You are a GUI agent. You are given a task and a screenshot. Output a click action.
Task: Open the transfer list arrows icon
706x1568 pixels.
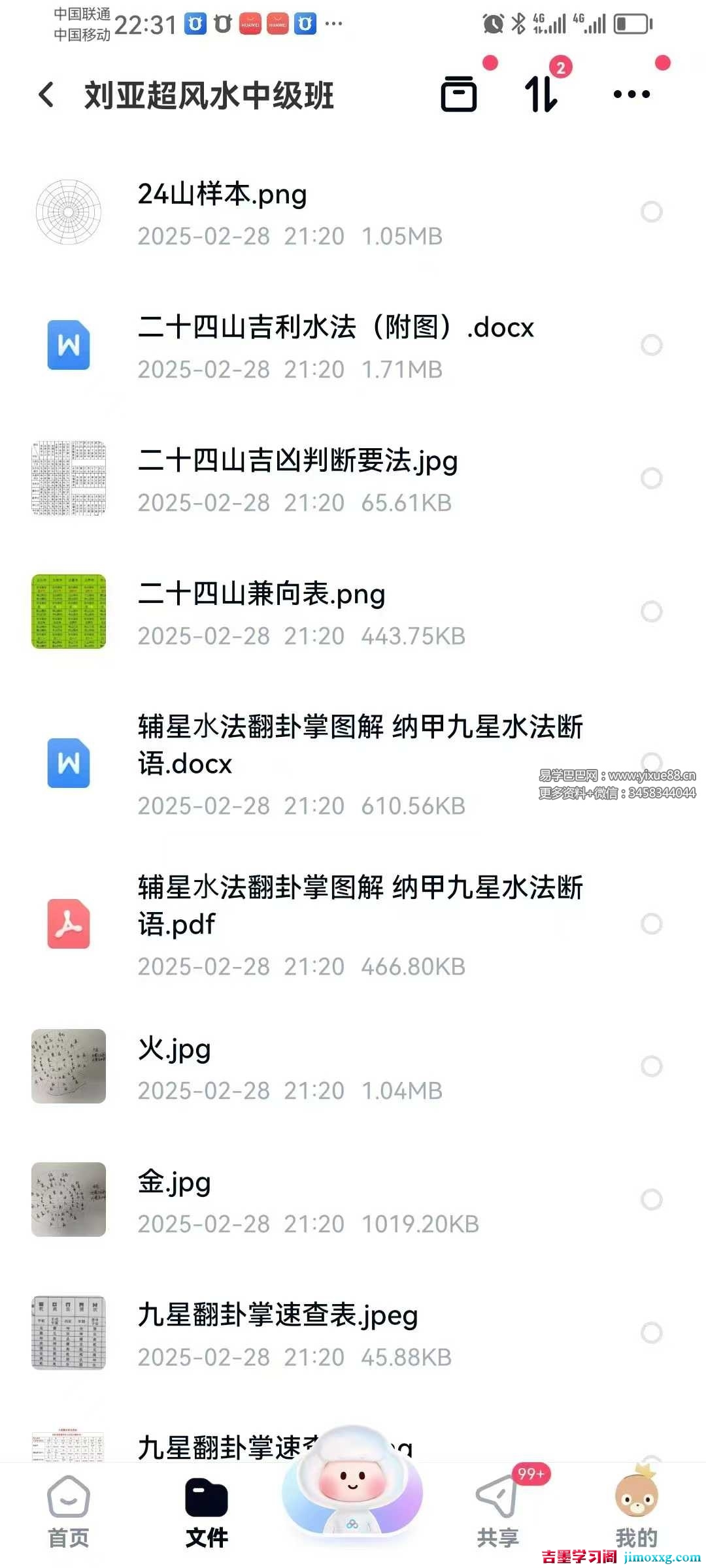point(541,94)
